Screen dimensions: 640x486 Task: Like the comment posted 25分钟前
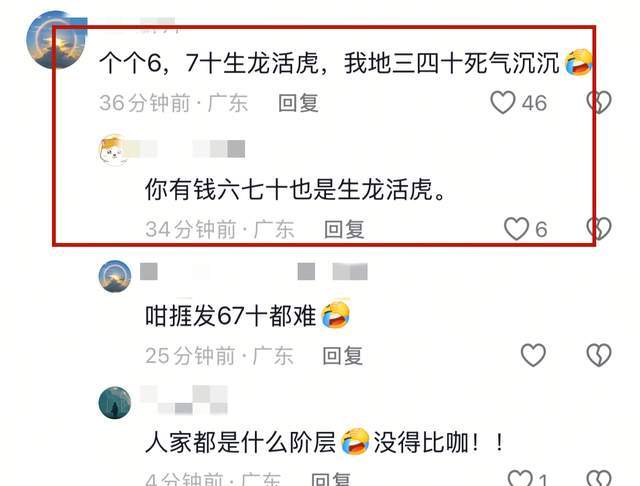[x=533, y=355]
